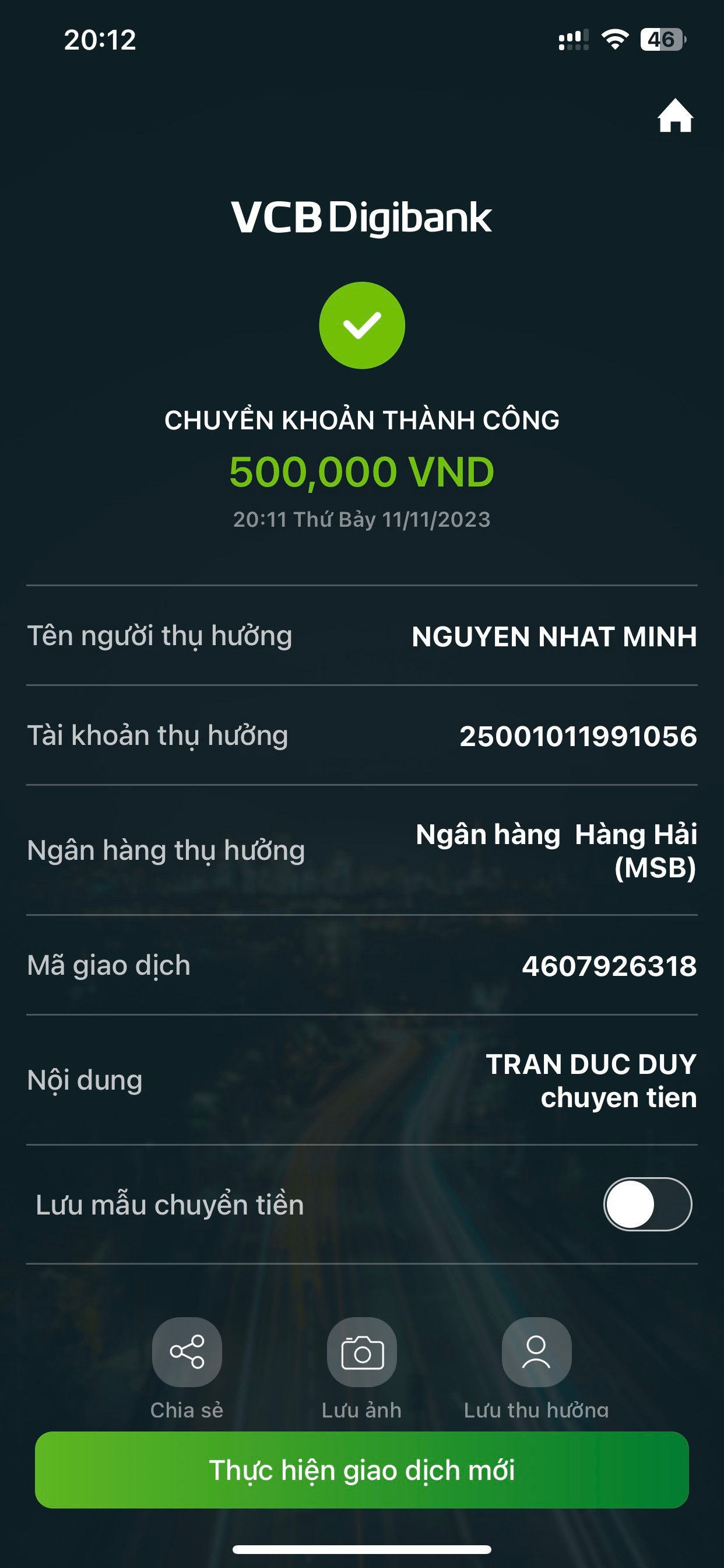Screen dimensions: 724x1568
Task: Save beneficiary with Lưu thụ hưởng
Action: [536, 1352]
